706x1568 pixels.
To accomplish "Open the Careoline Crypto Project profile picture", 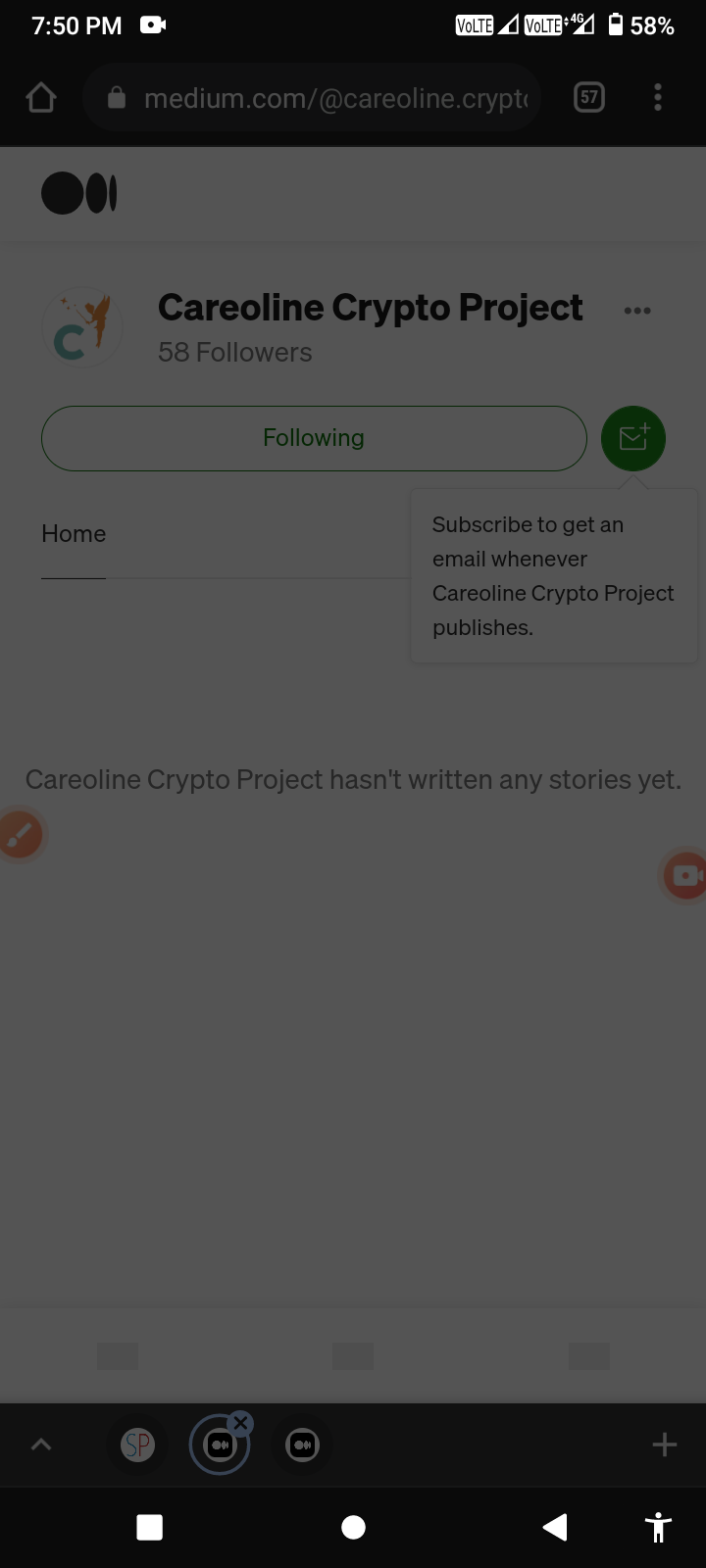I will (x=82, y=327).
